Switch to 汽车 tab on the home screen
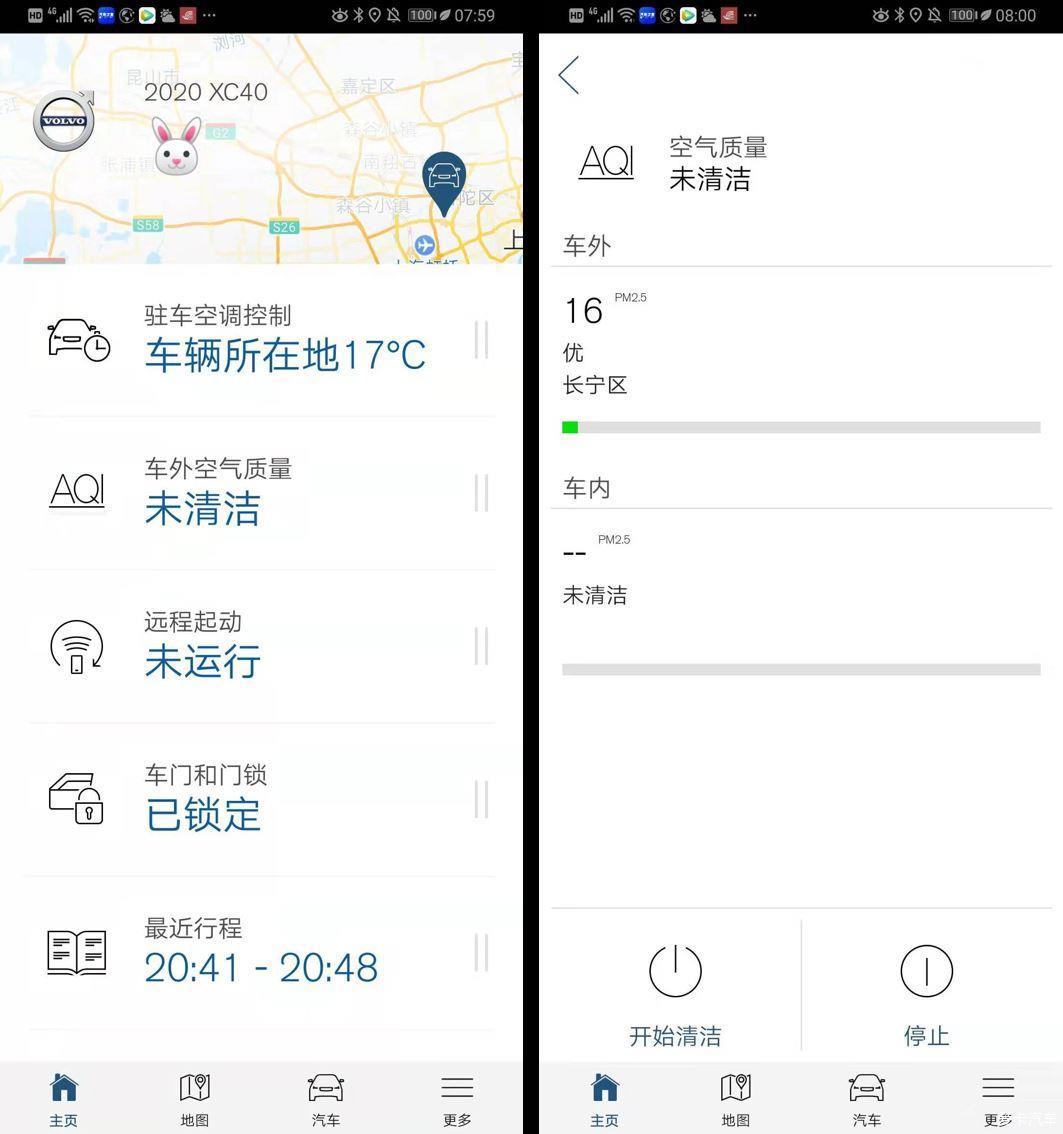Image resolution: width=1063 pixels, height=1134 pixels. point(325,1099)
